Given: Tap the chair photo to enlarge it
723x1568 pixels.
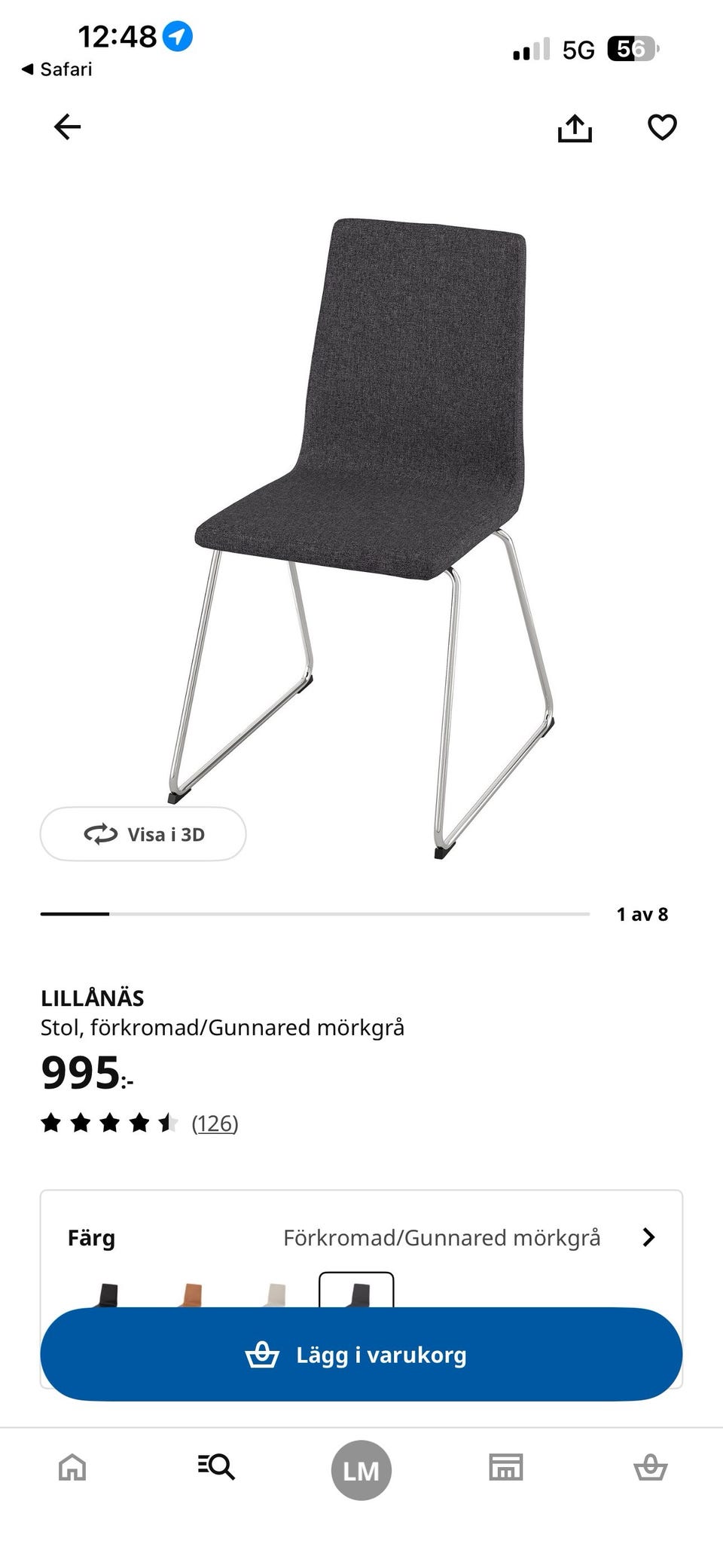Looking at the screenshot, I should (361, 490).
